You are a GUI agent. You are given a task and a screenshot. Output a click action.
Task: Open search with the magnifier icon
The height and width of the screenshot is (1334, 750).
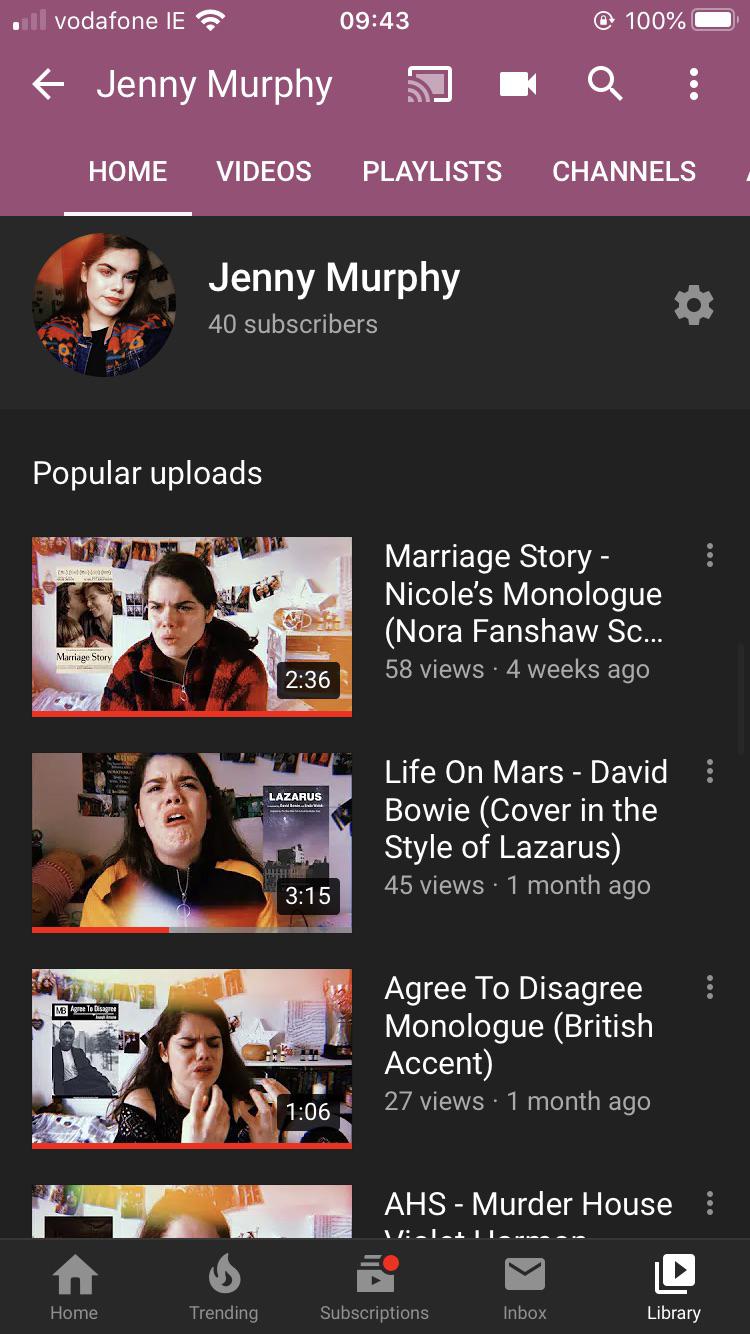pyautogui.click(x=605, y=85)
